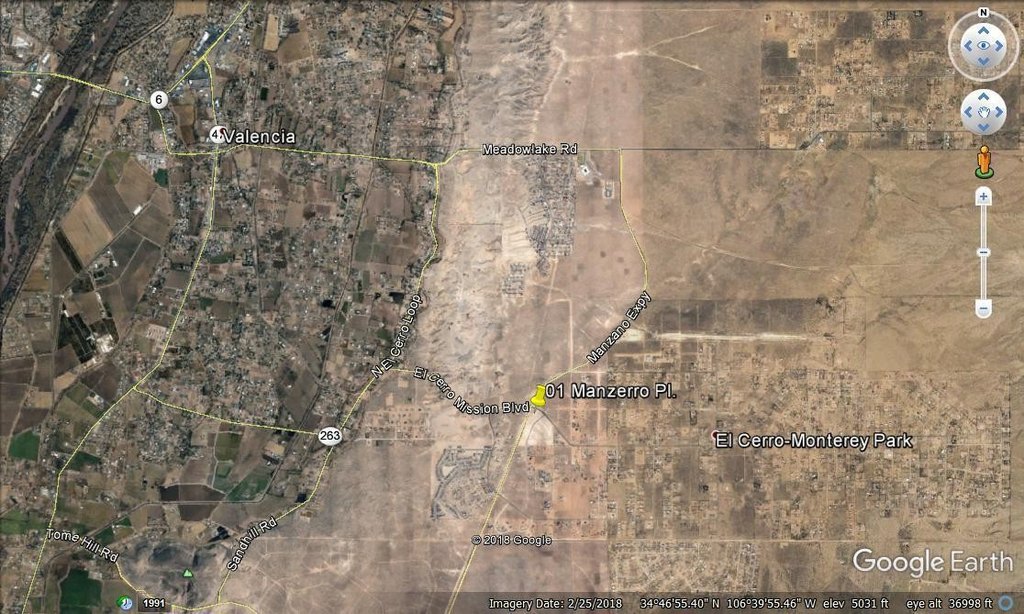
Task: Tap the move joystick's hand control
Action: (983, 111)
